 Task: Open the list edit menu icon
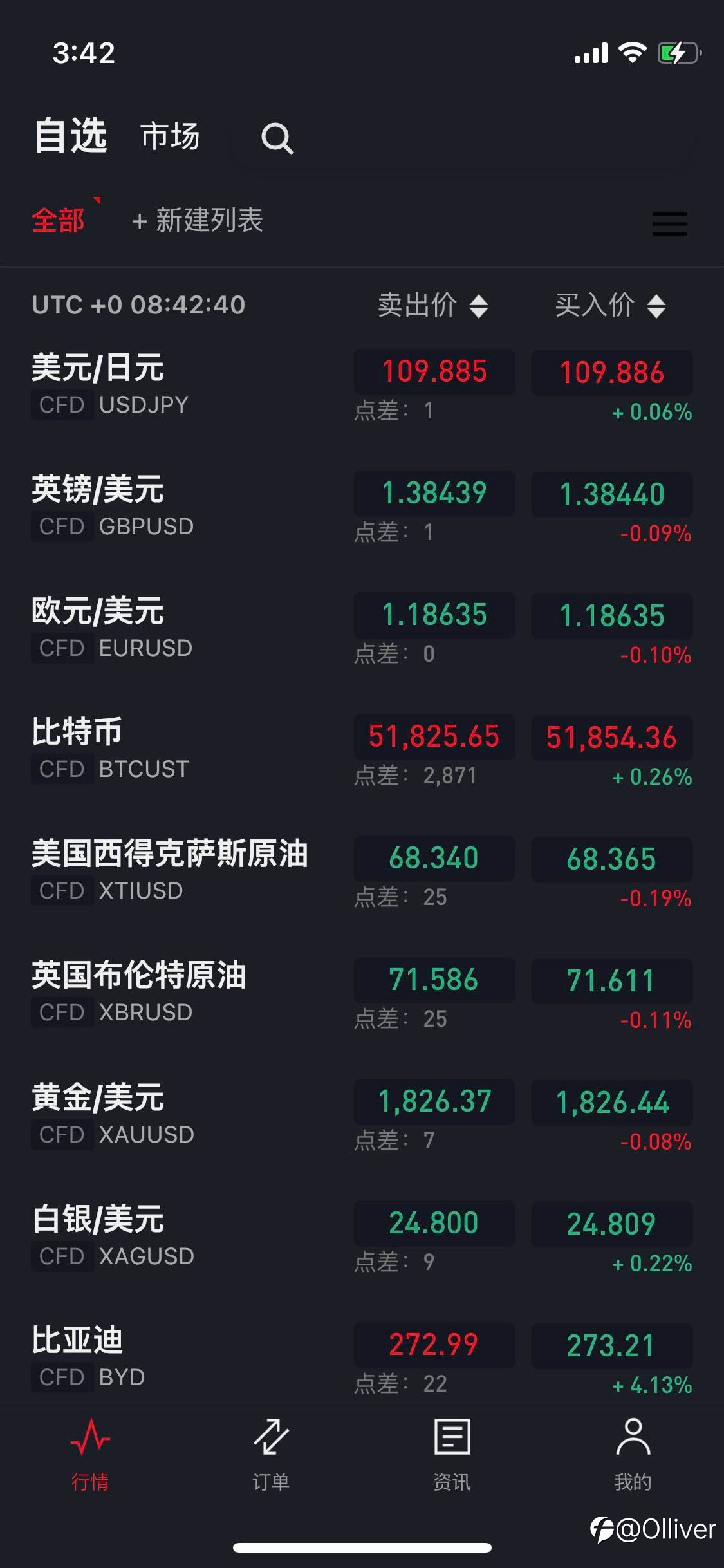(670, 223)
